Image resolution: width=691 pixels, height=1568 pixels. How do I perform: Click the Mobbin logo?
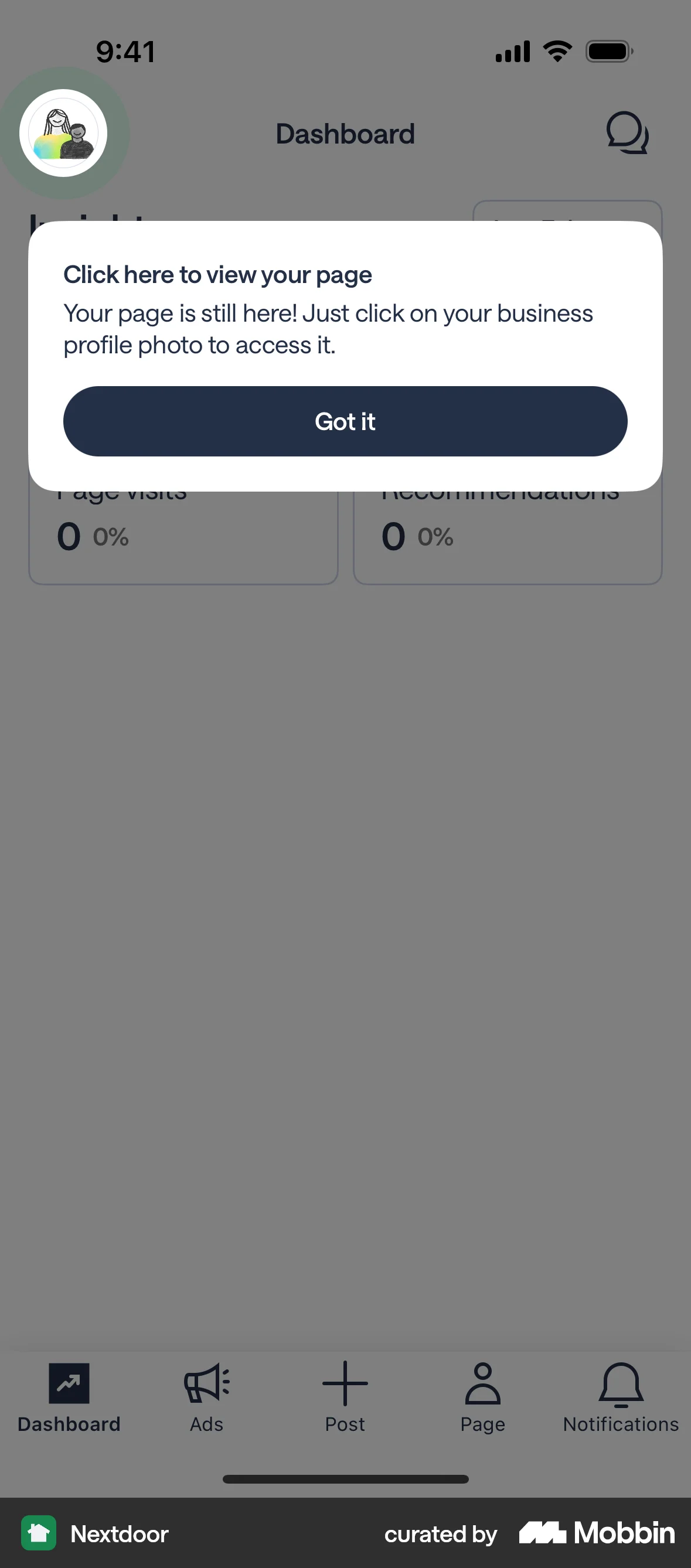(595, 1534)
